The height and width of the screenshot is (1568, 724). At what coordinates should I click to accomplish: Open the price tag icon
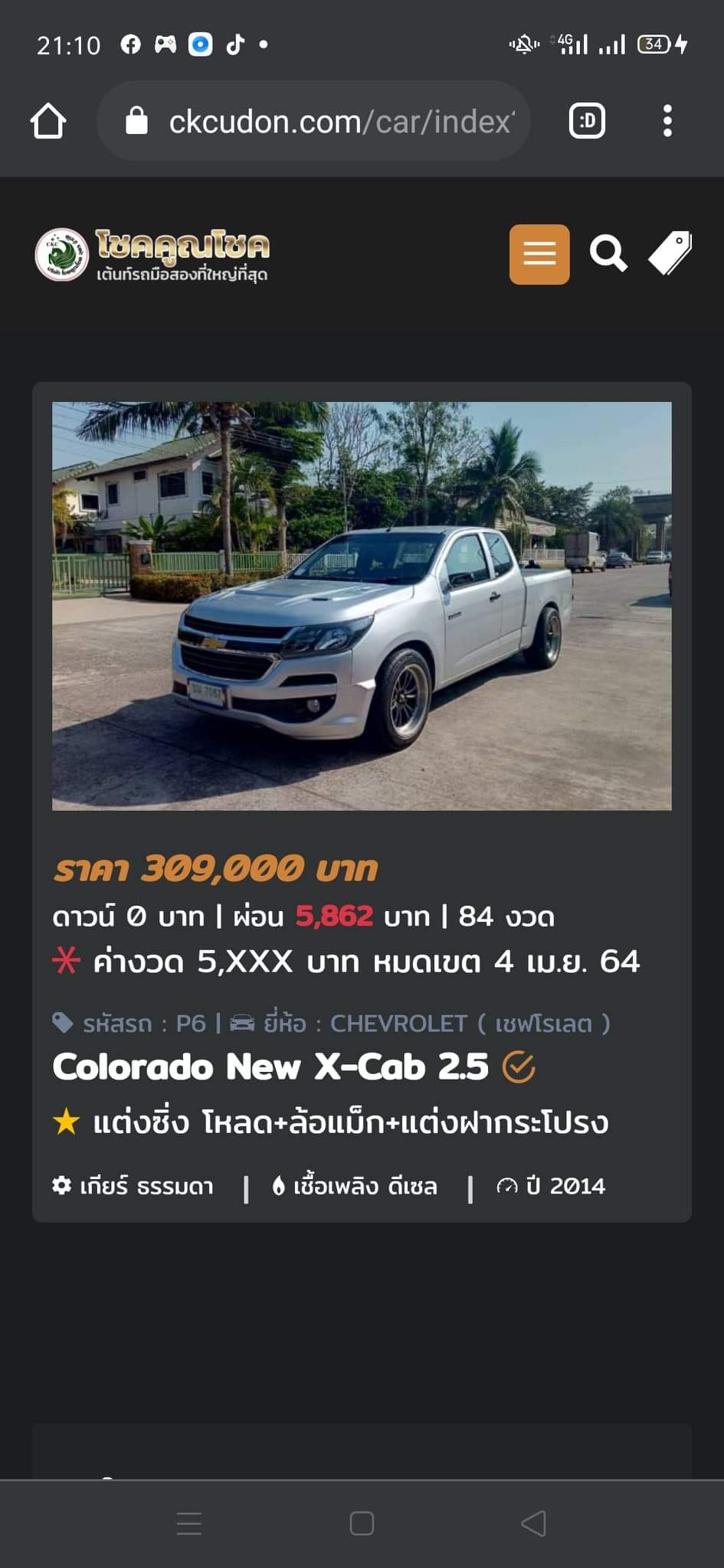(670, 253)
